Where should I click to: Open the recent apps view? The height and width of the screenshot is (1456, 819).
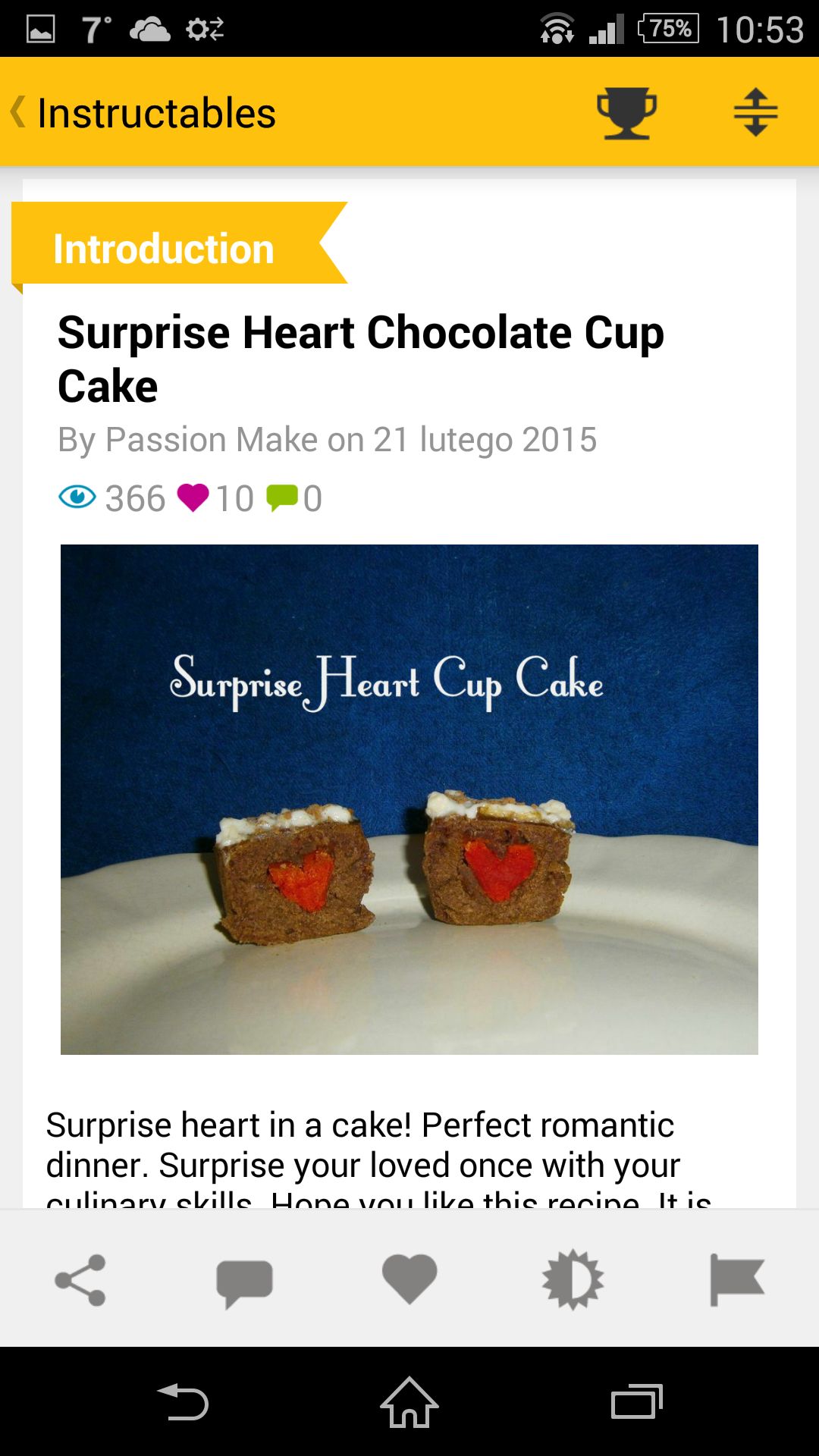pyautogui.click(x=637, y=1401)
